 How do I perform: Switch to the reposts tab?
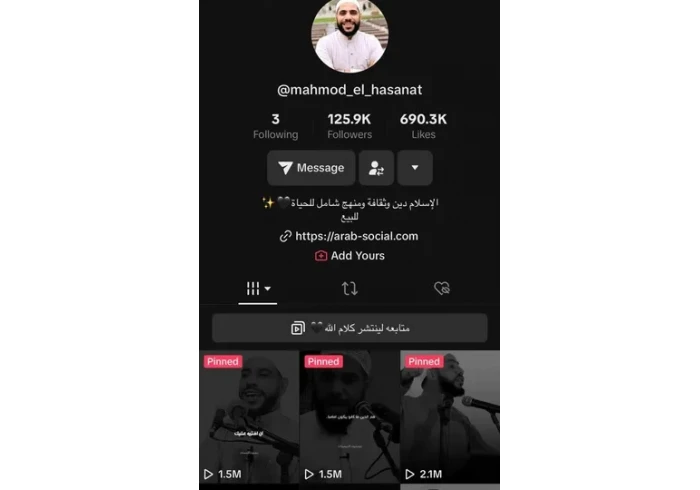349,288
